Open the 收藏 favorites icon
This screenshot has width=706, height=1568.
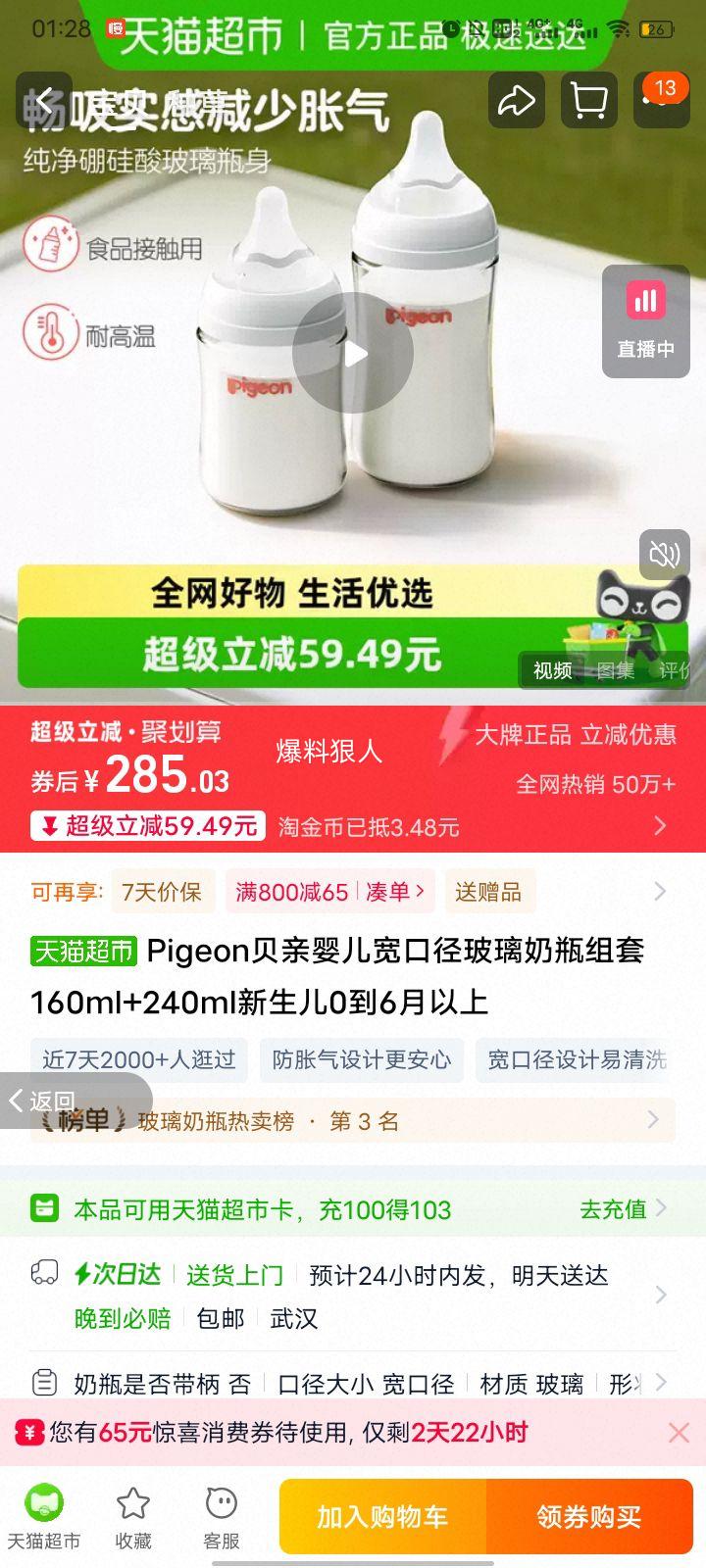133,1514
